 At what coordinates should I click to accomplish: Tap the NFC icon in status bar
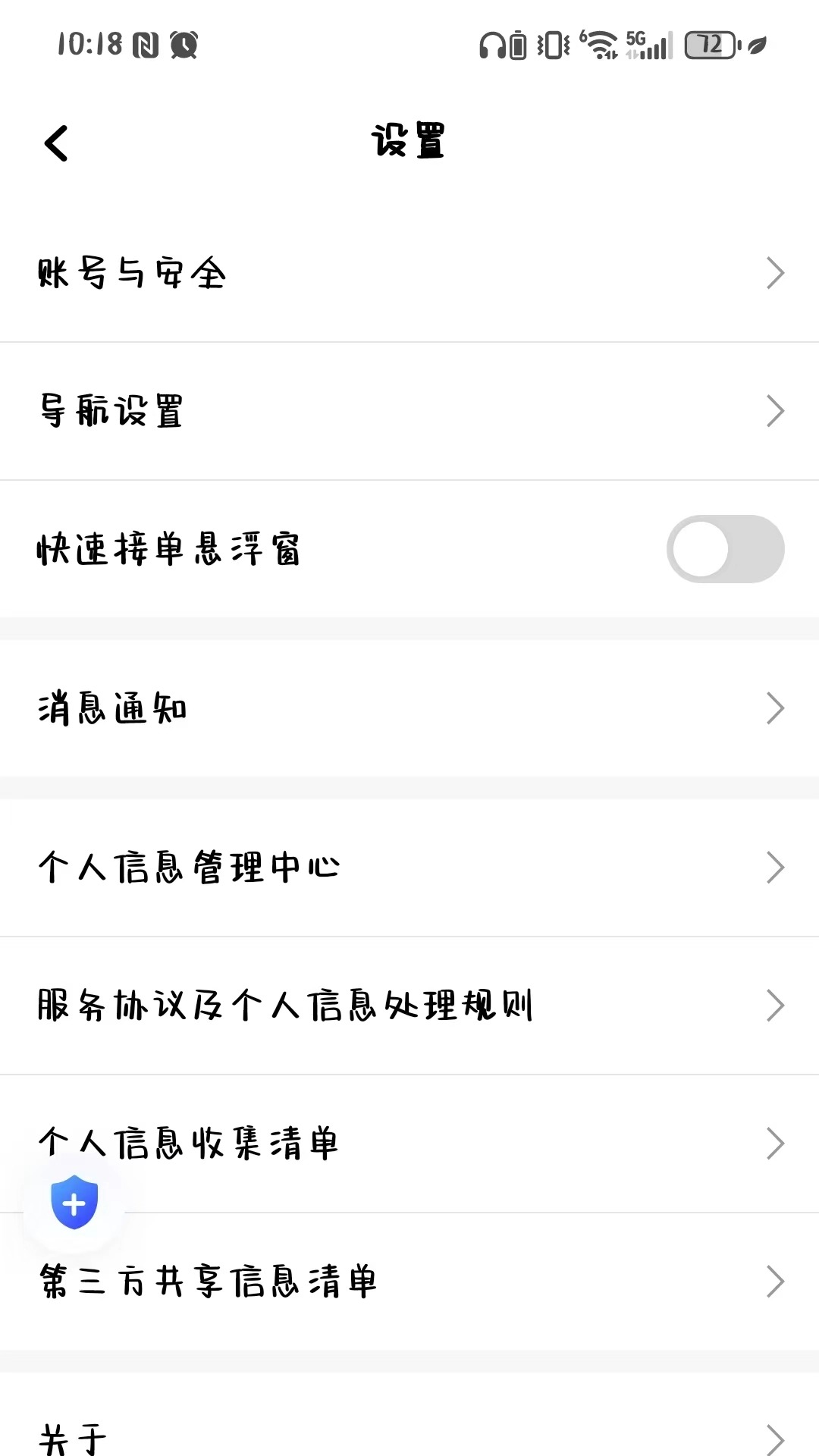pyautogui.click(x=144, y=45)
